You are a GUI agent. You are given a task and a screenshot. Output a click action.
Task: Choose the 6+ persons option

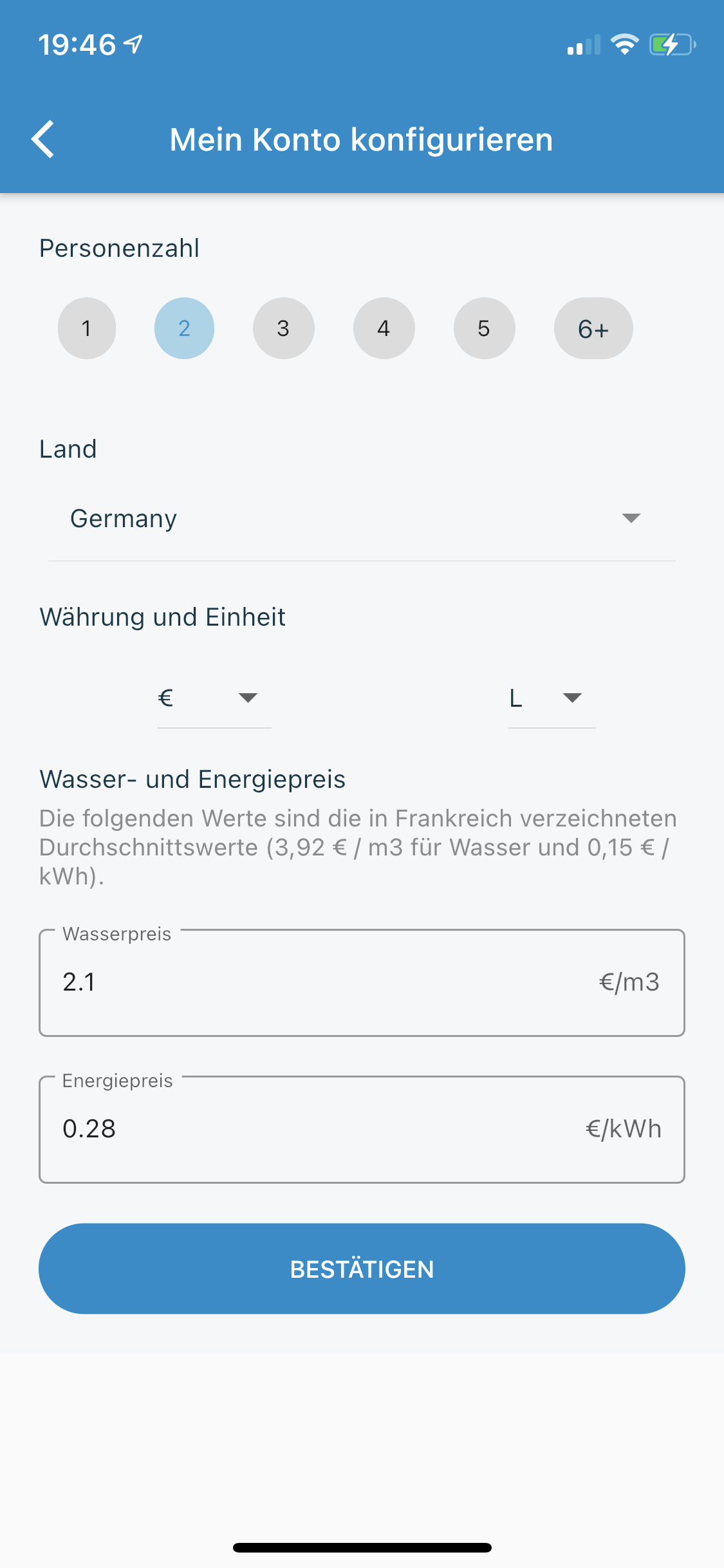coord(593,328)
